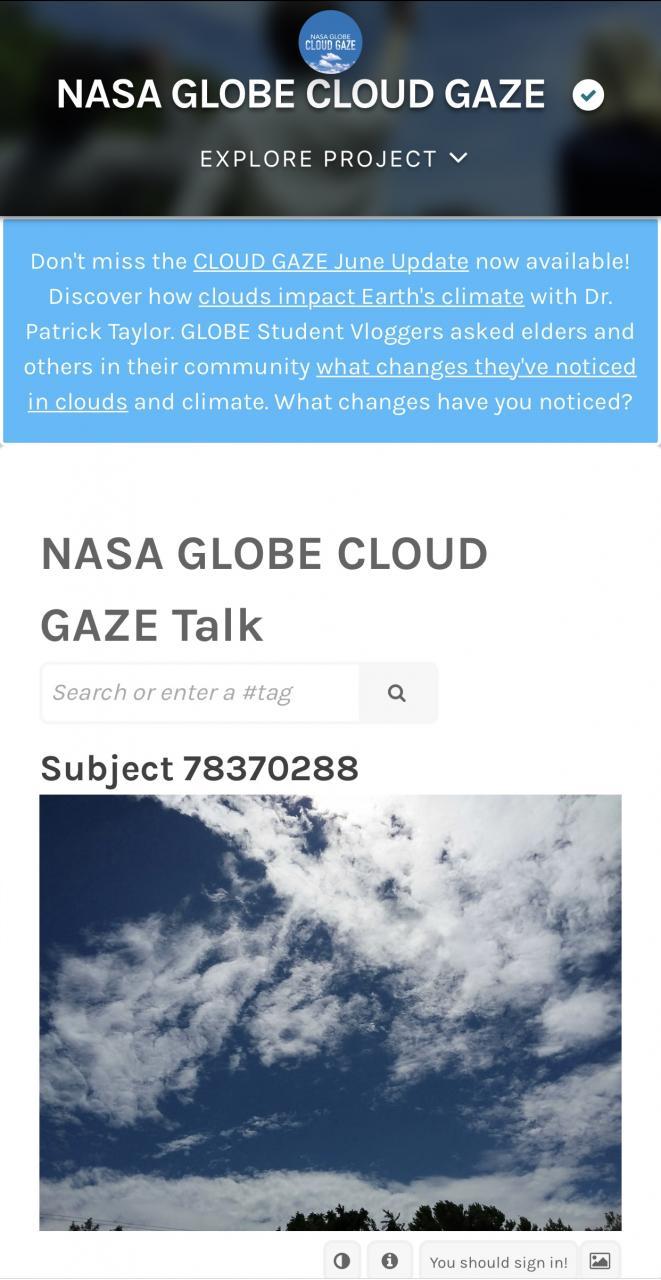661x1280 pixels.
Task: Open the NASA GLOBE CLOUD GAZE project title
Action: (x=301, y=94)
